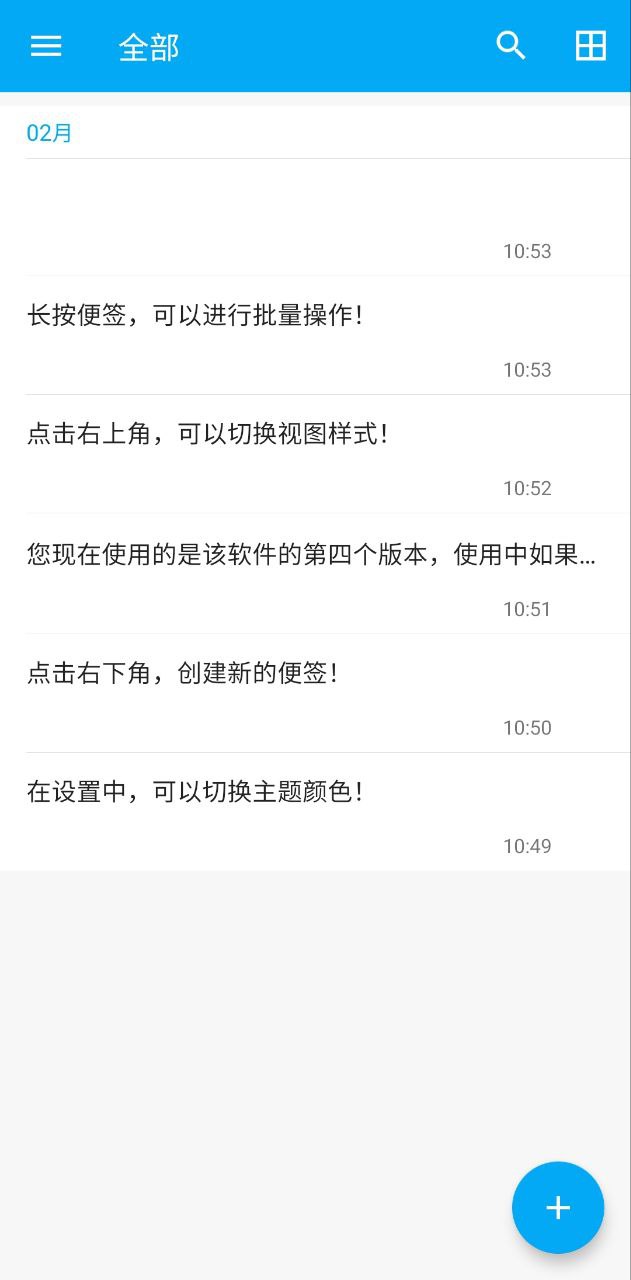Open note 点击右上角，可以切换视图样式

[315, 454]
